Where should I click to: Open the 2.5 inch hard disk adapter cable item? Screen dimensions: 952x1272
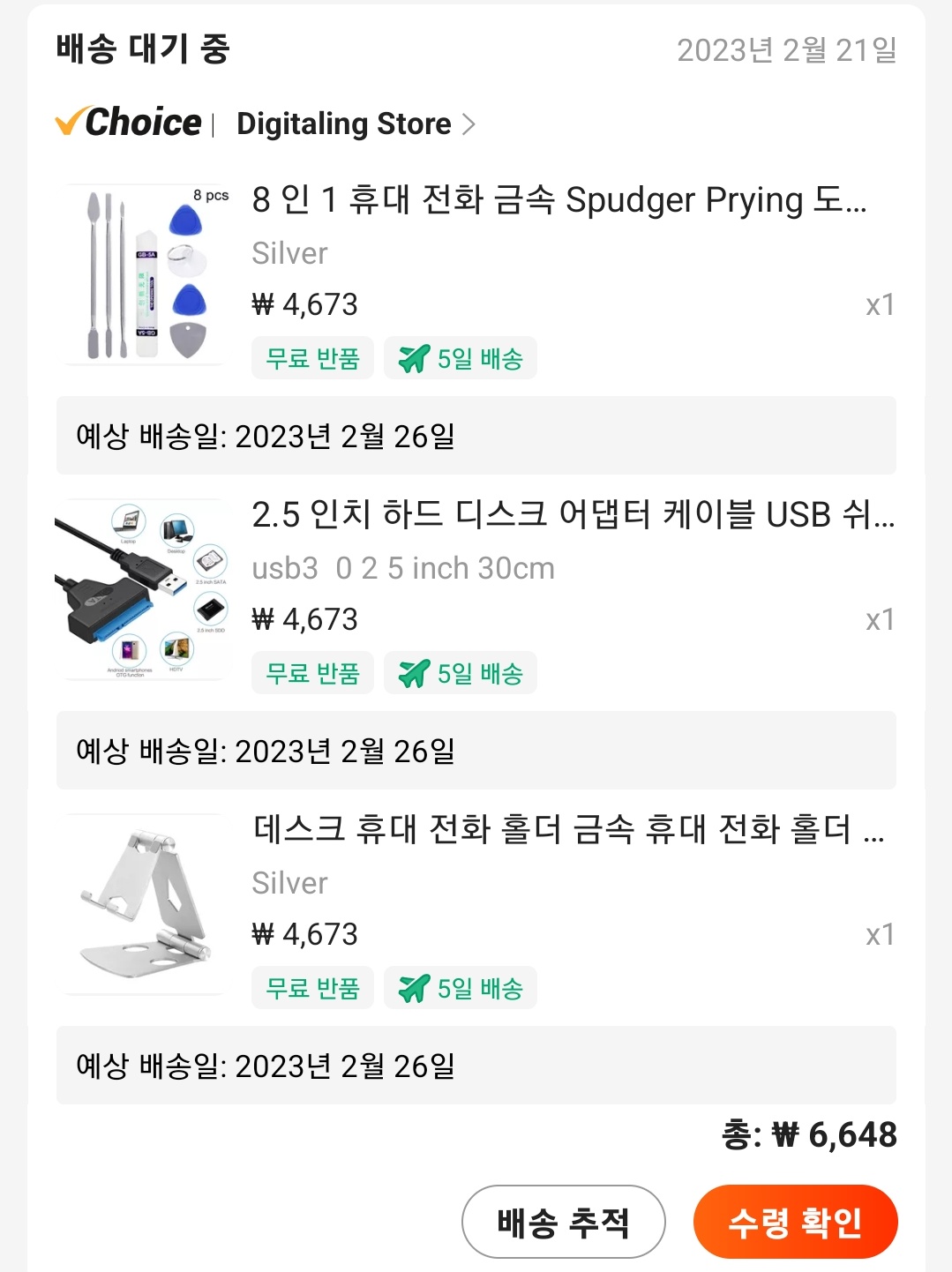pyautogui.click(x=572, y=514)
